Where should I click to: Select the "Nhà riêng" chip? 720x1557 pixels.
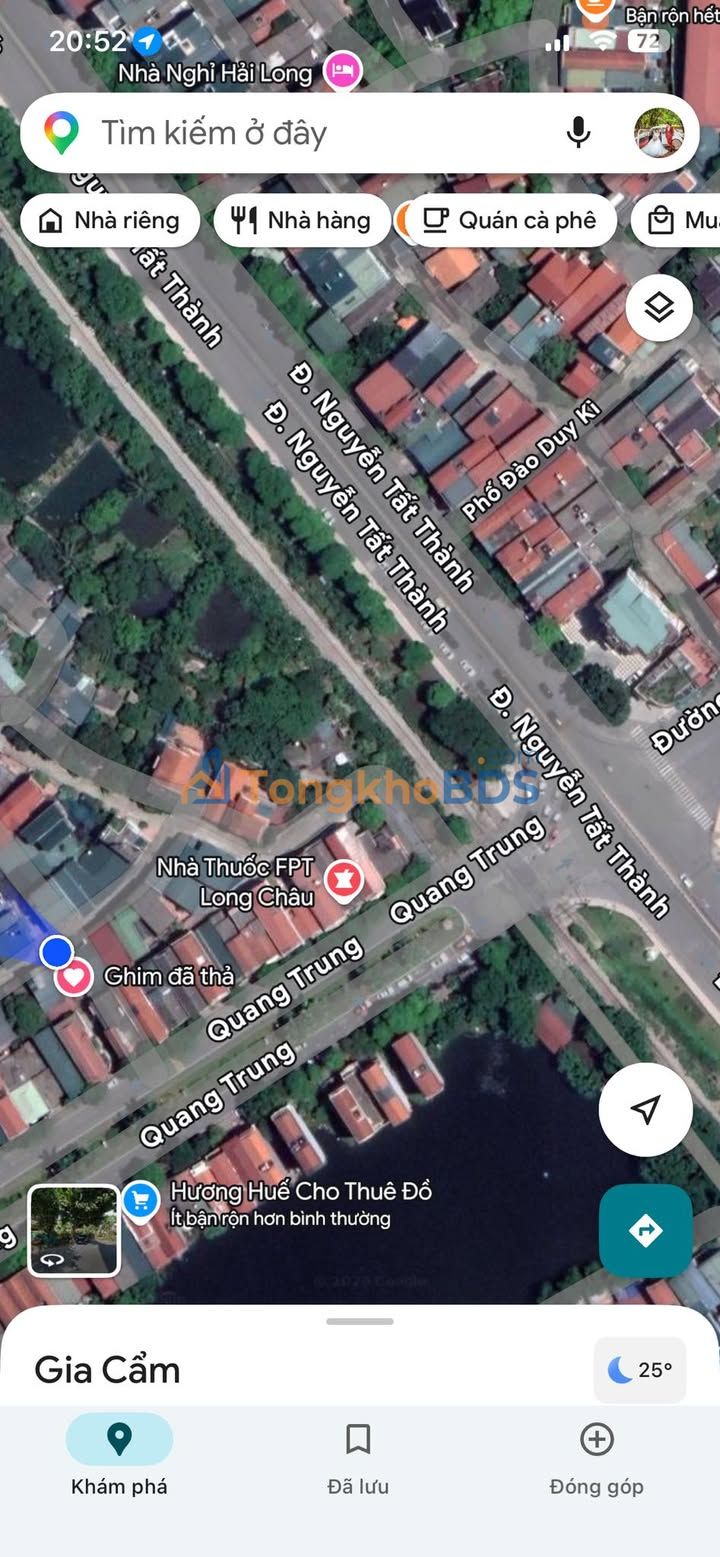click(108, 221)
